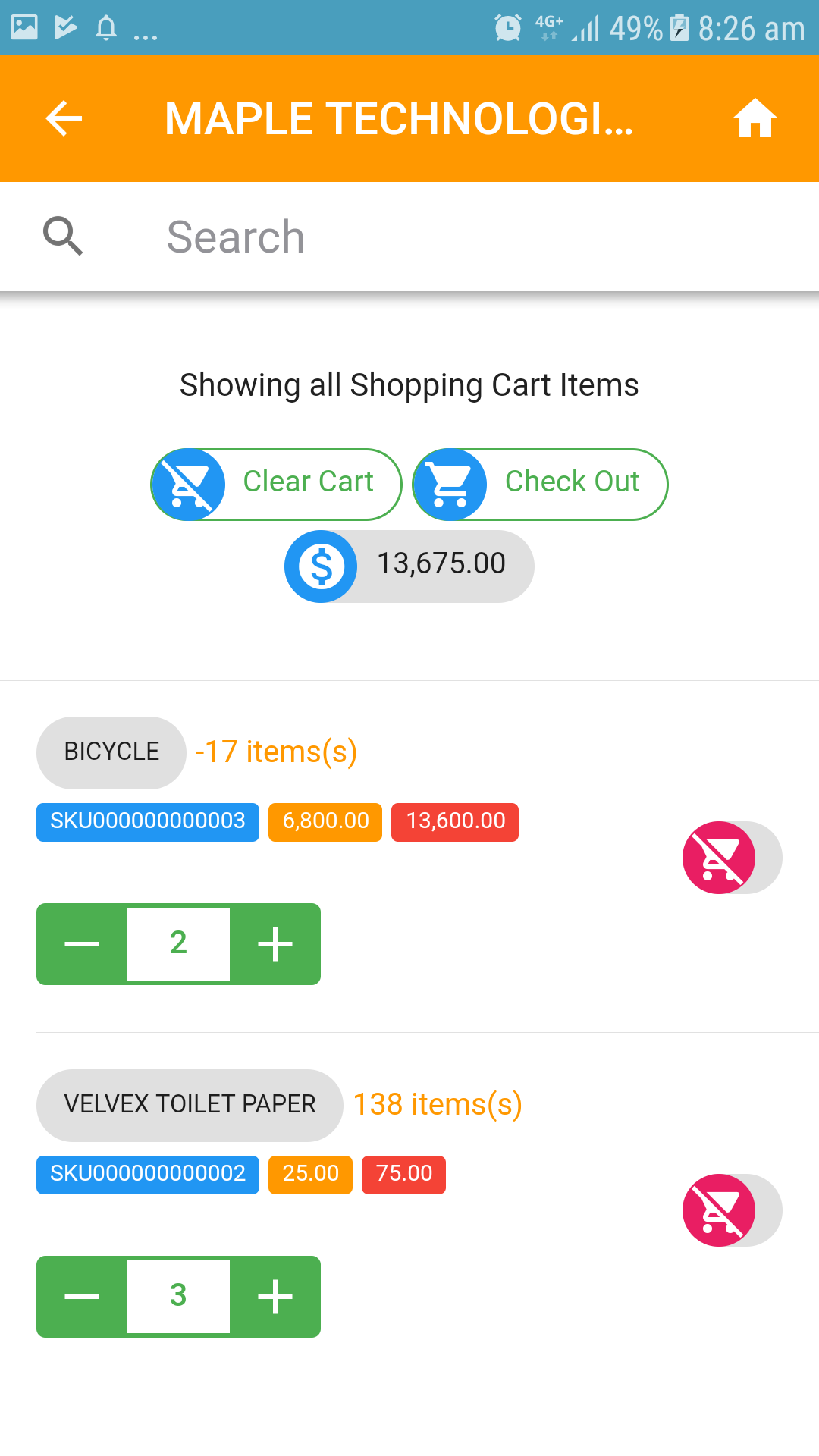Open the home icon in header
Image resolution: width=819 pixels, height=1456 pixels.
pos(755,118)
